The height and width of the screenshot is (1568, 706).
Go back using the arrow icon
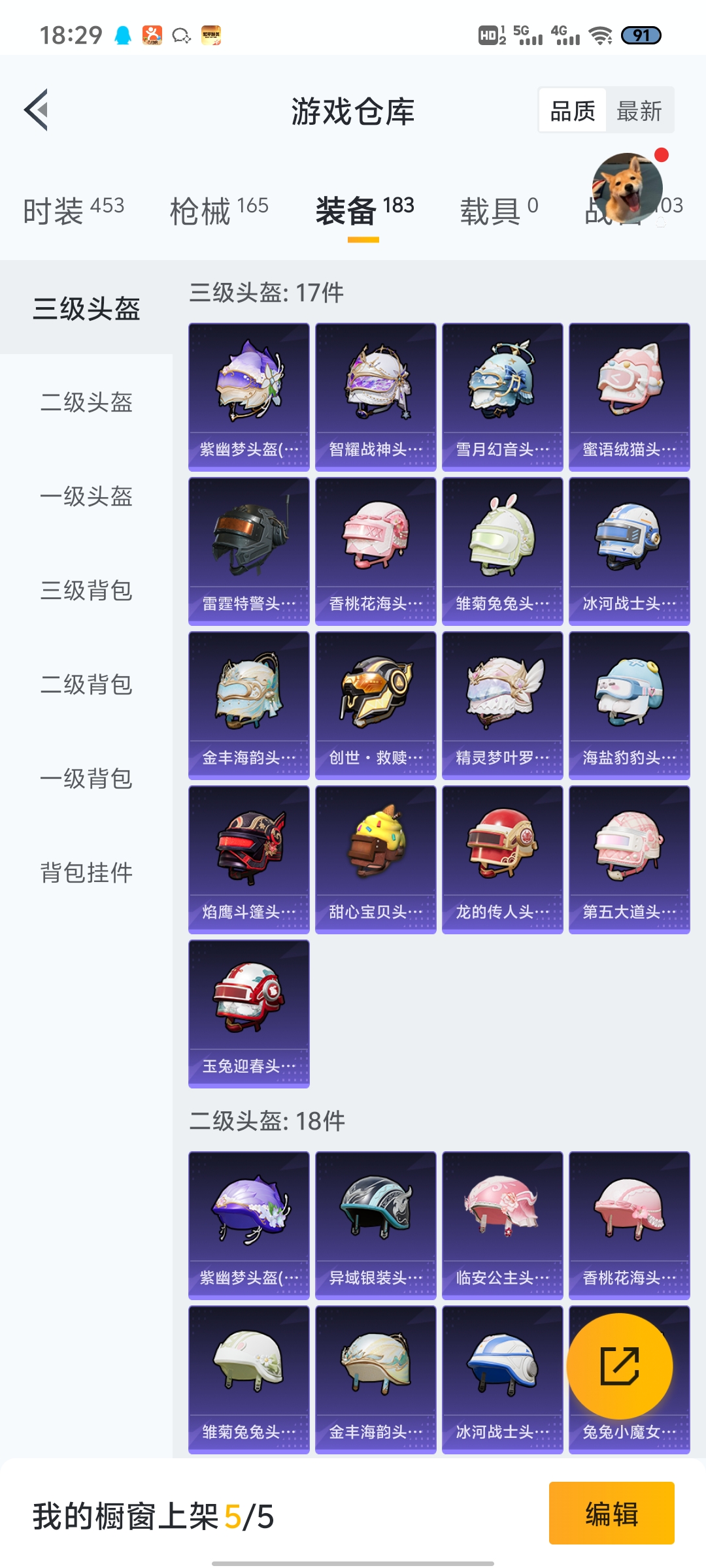(x=37, y=110)
